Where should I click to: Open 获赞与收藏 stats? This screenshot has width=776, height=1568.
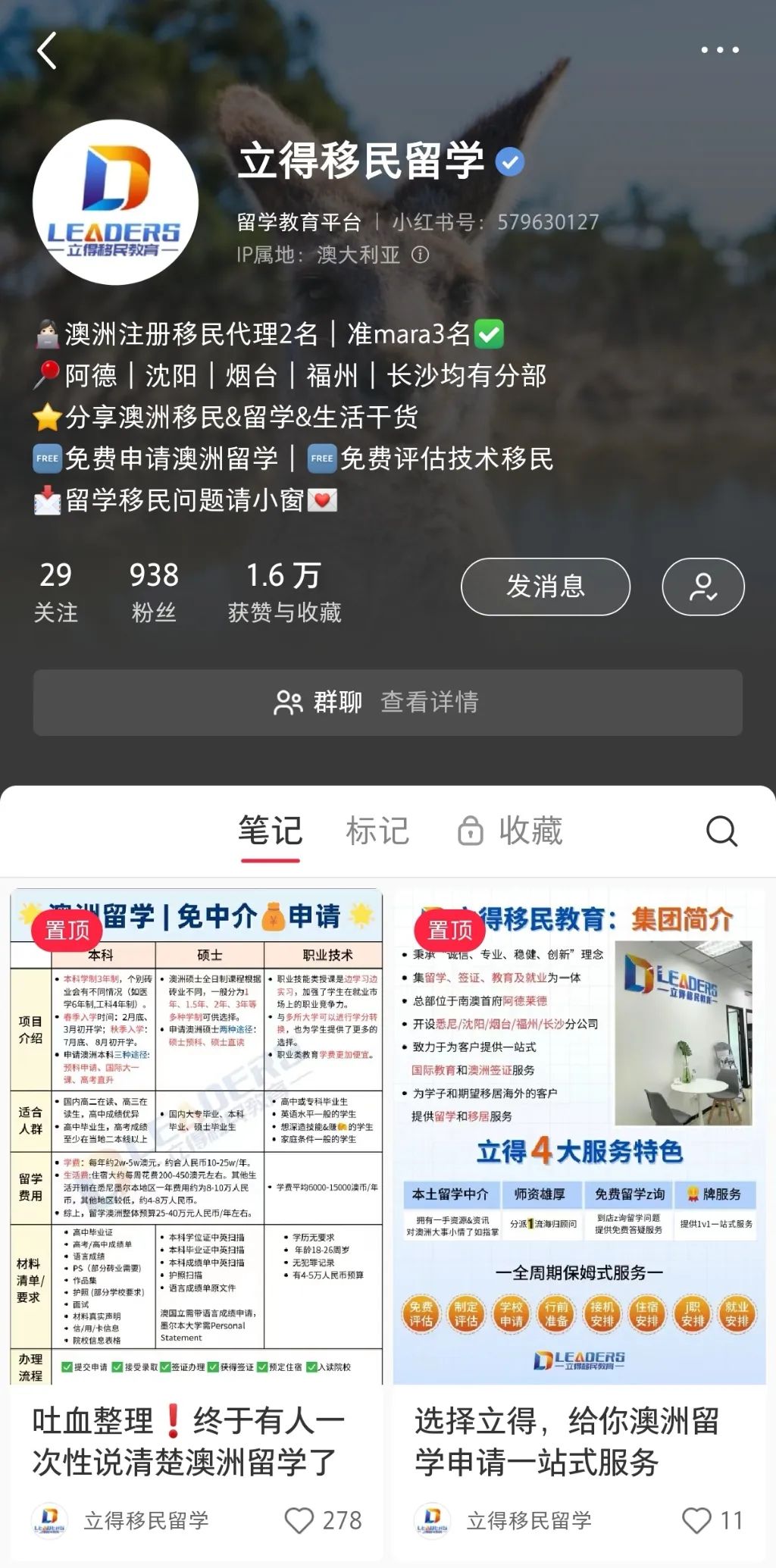click(284, 591)
